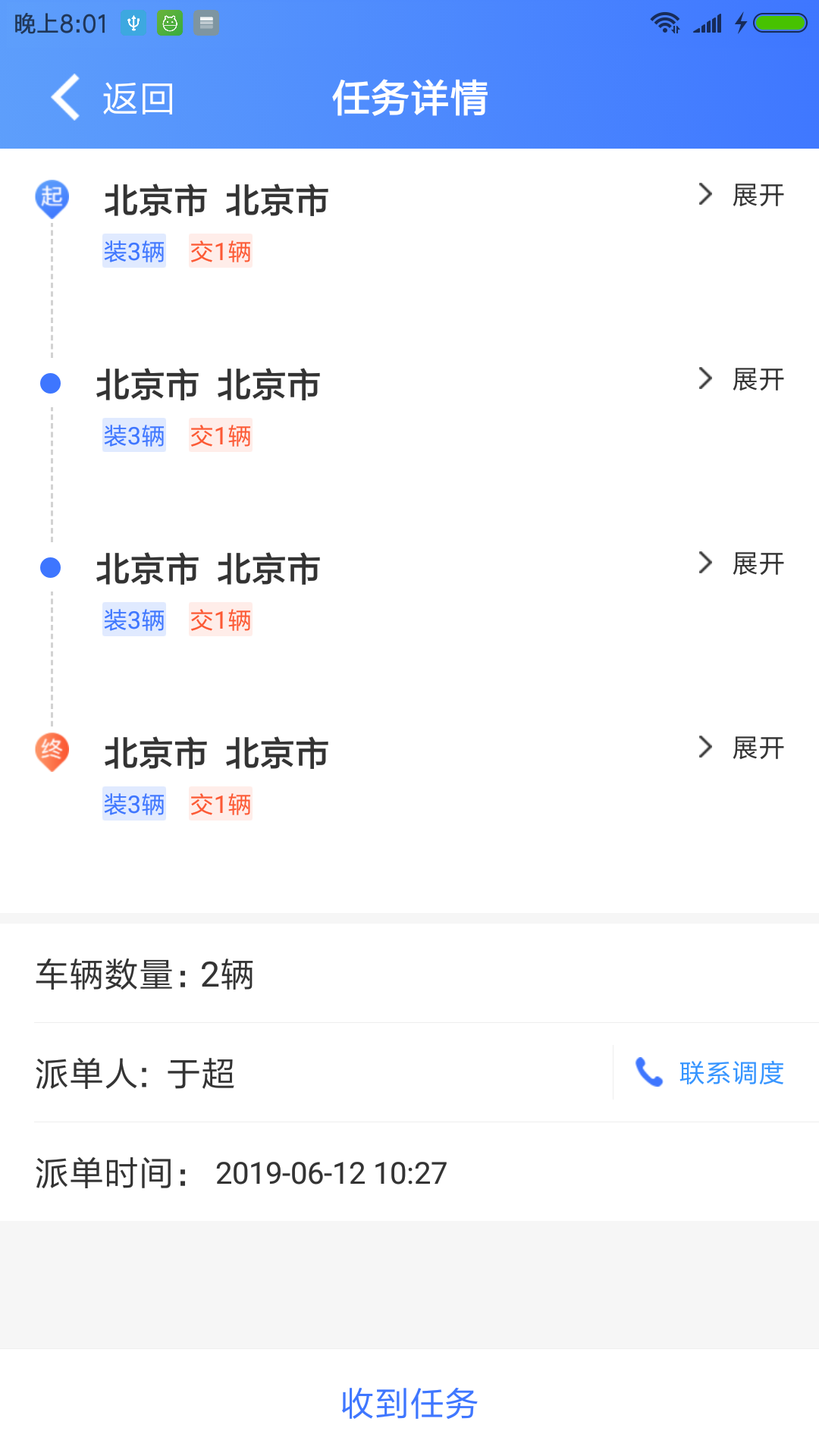This screenshot has height=1456, width=819.
Task: Click the first blue waypoint dot
Action: tap(50, 384)
